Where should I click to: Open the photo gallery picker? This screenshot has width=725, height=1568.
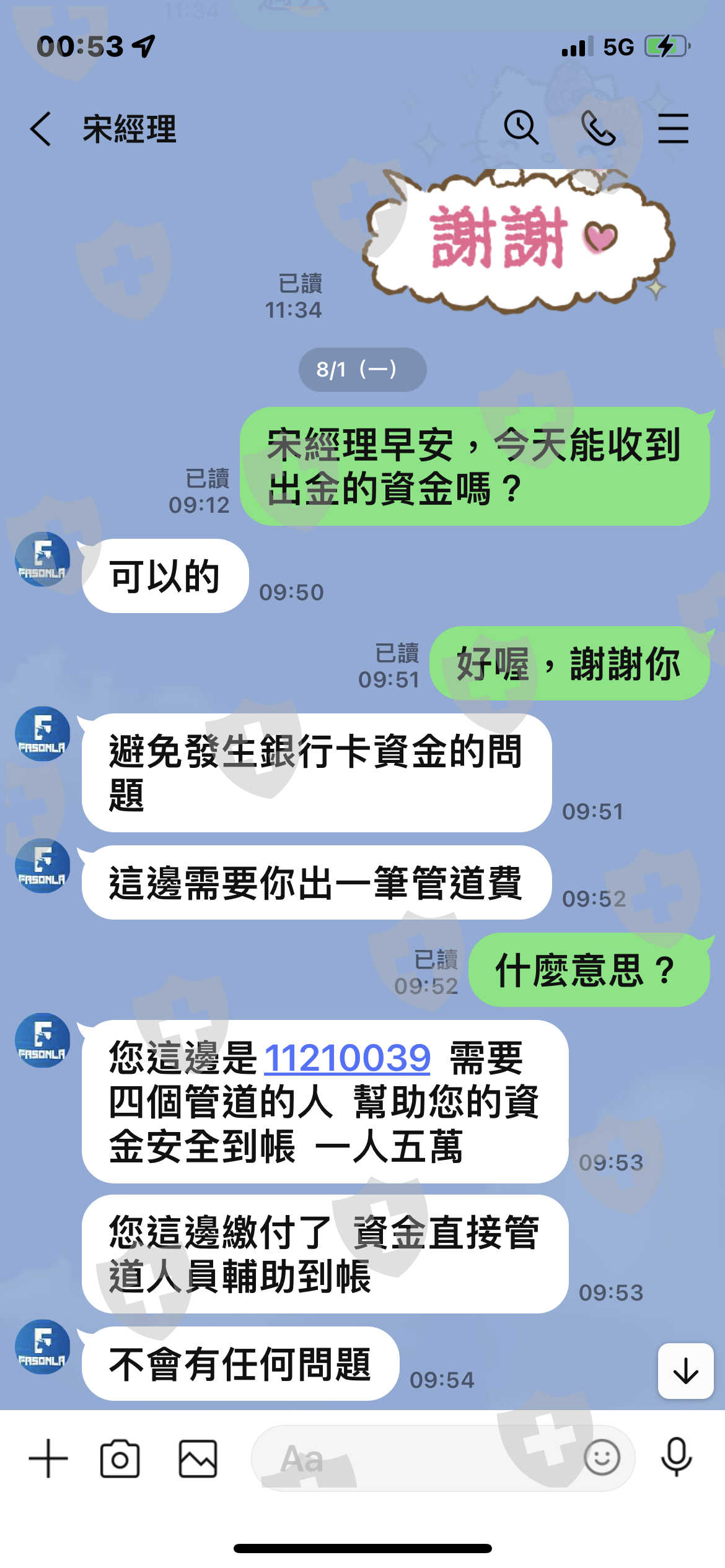point(198,1458)
